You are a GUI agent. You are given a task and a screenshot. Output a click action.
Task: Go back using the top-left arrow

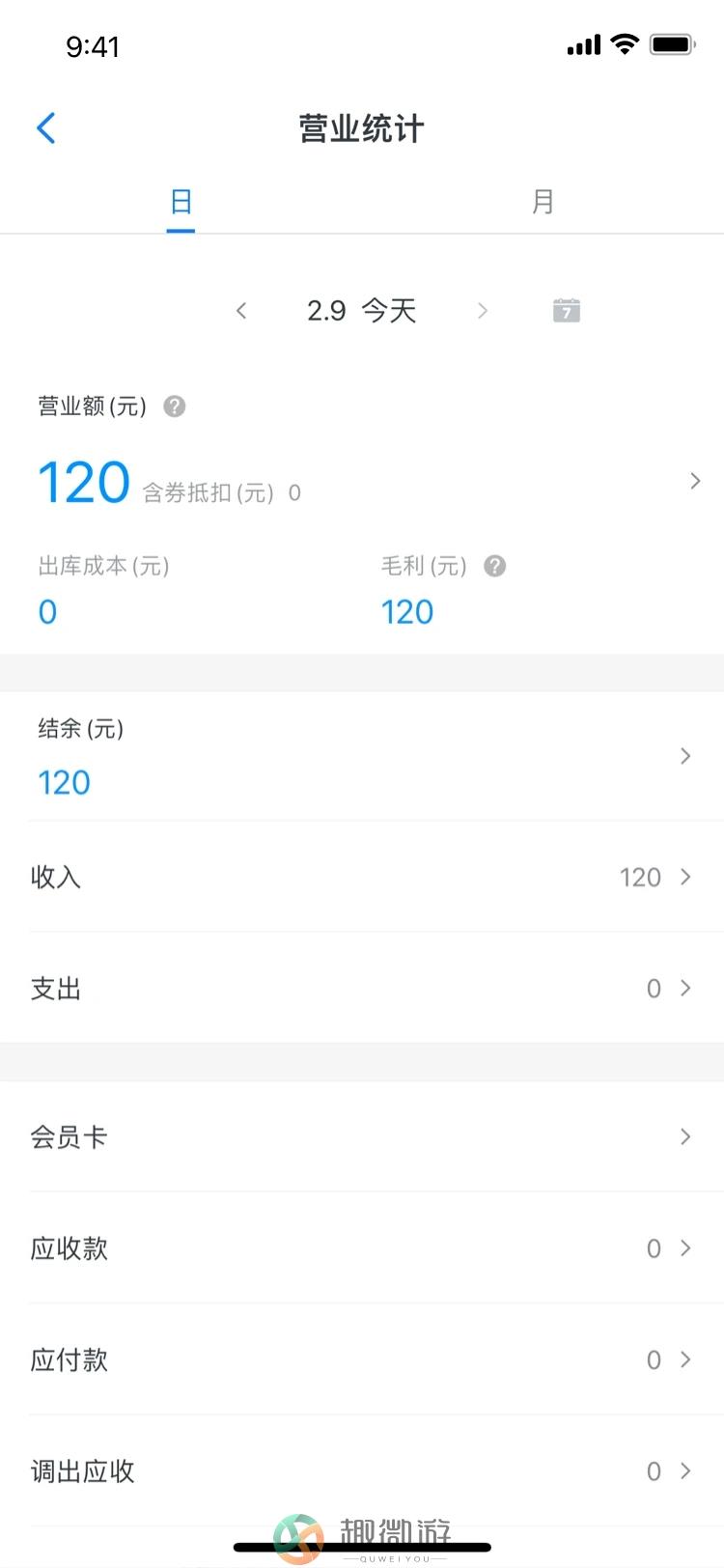pos(45,127)
